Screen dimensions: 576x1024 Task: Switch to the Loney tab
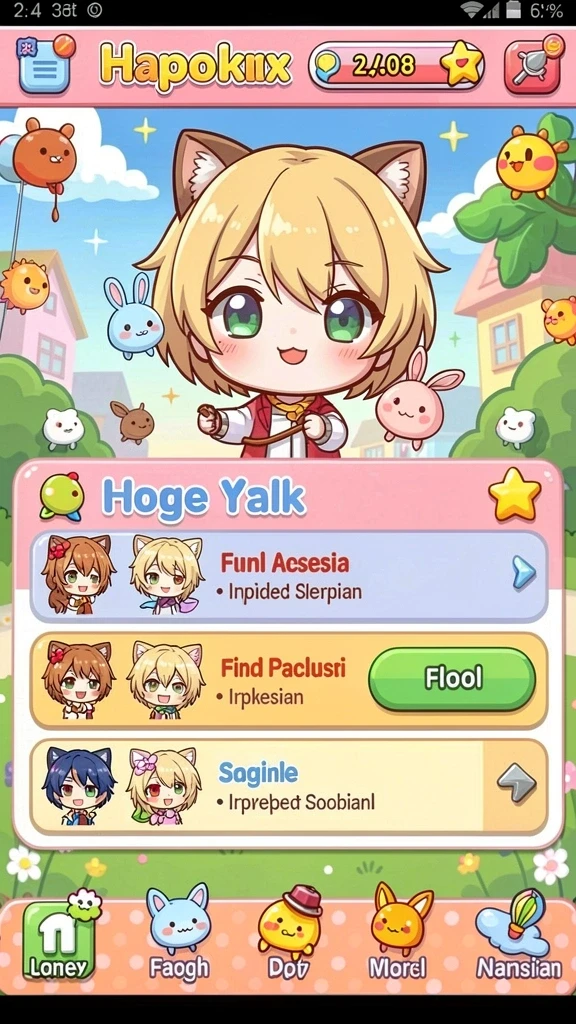[x=59, y=938]
